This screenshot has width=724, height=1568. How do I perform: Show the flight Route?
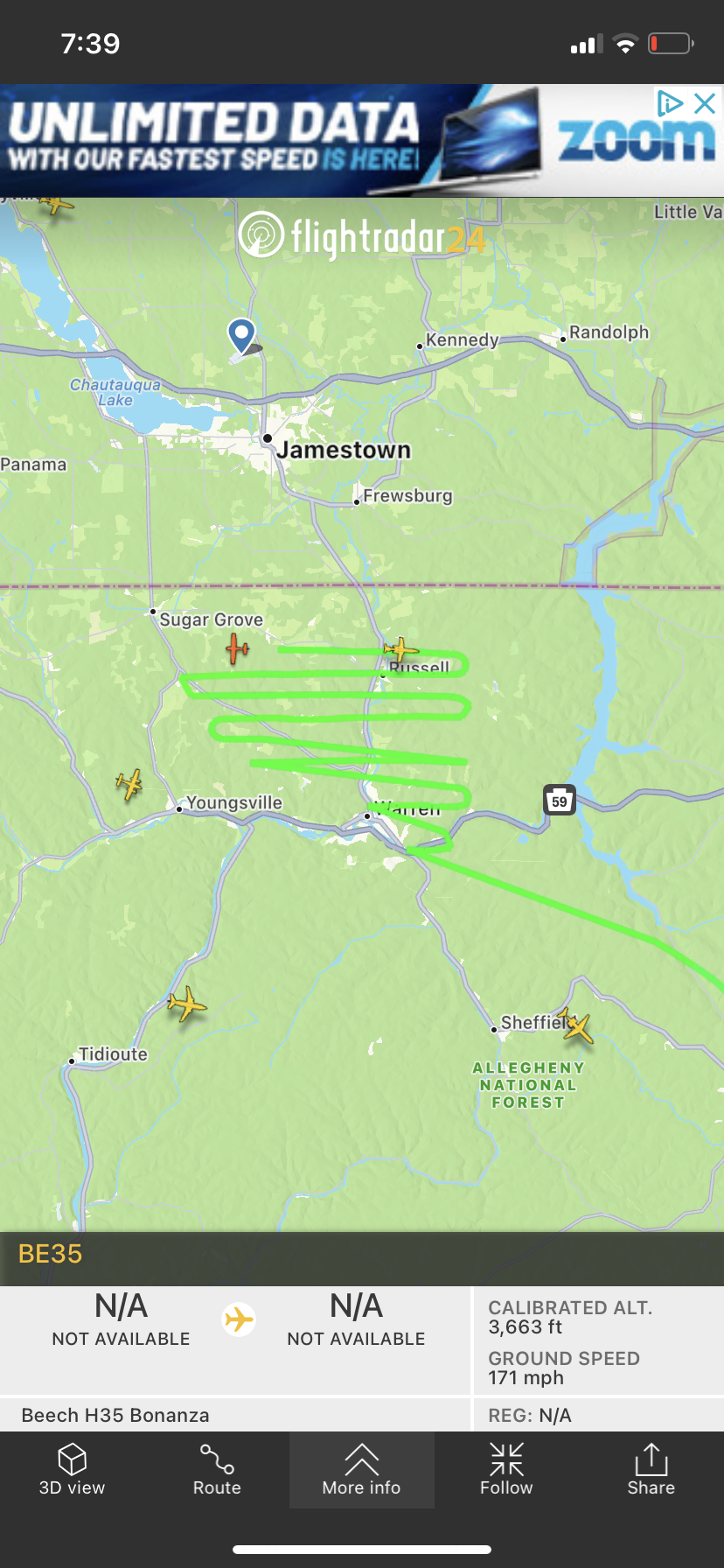217,1470
